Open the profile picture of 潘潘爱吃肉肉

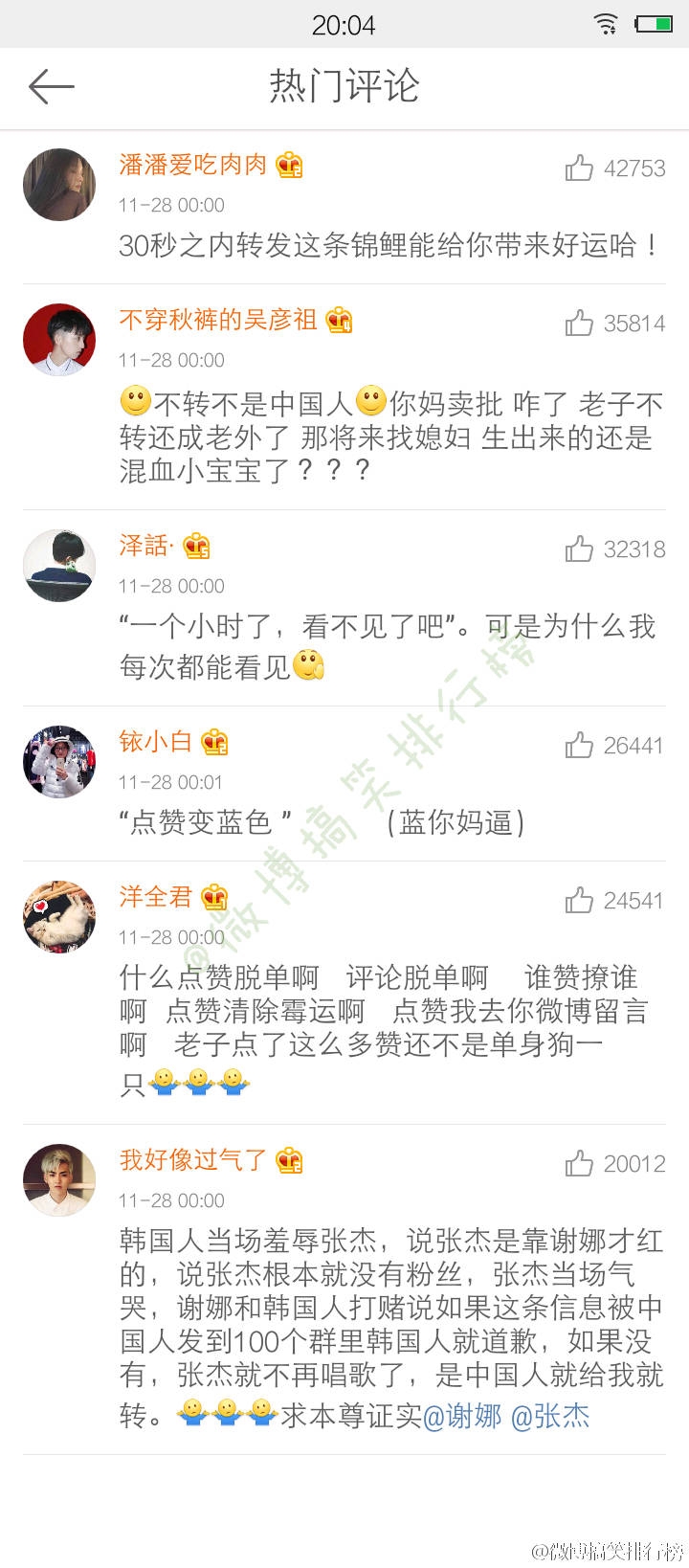coord(59,185)
